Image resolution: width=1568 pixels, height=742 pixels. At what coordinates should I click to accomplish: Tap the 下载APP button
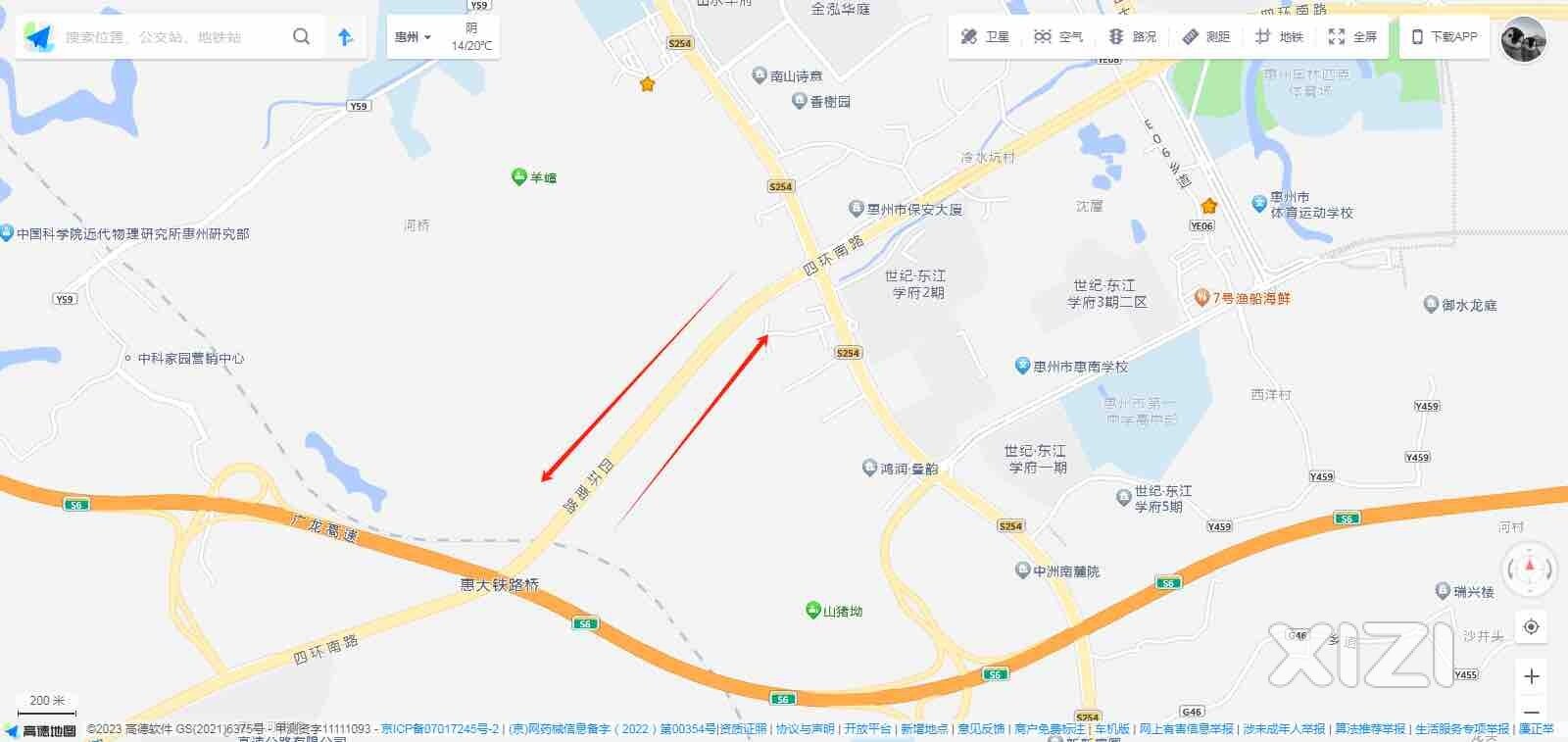tap(1445, 36)
